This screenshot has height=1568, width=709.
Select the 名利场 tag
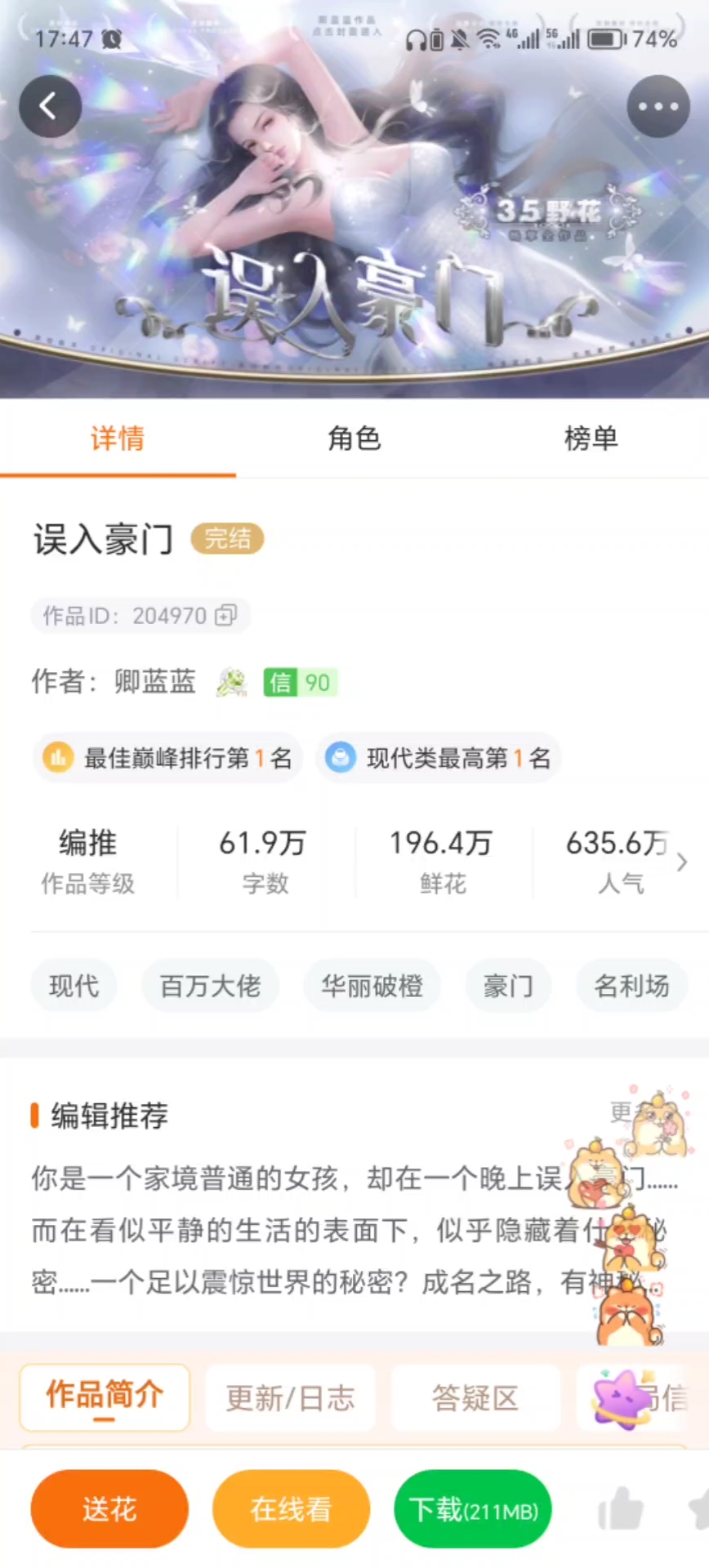pyautogui.click(x=631, y=986)
